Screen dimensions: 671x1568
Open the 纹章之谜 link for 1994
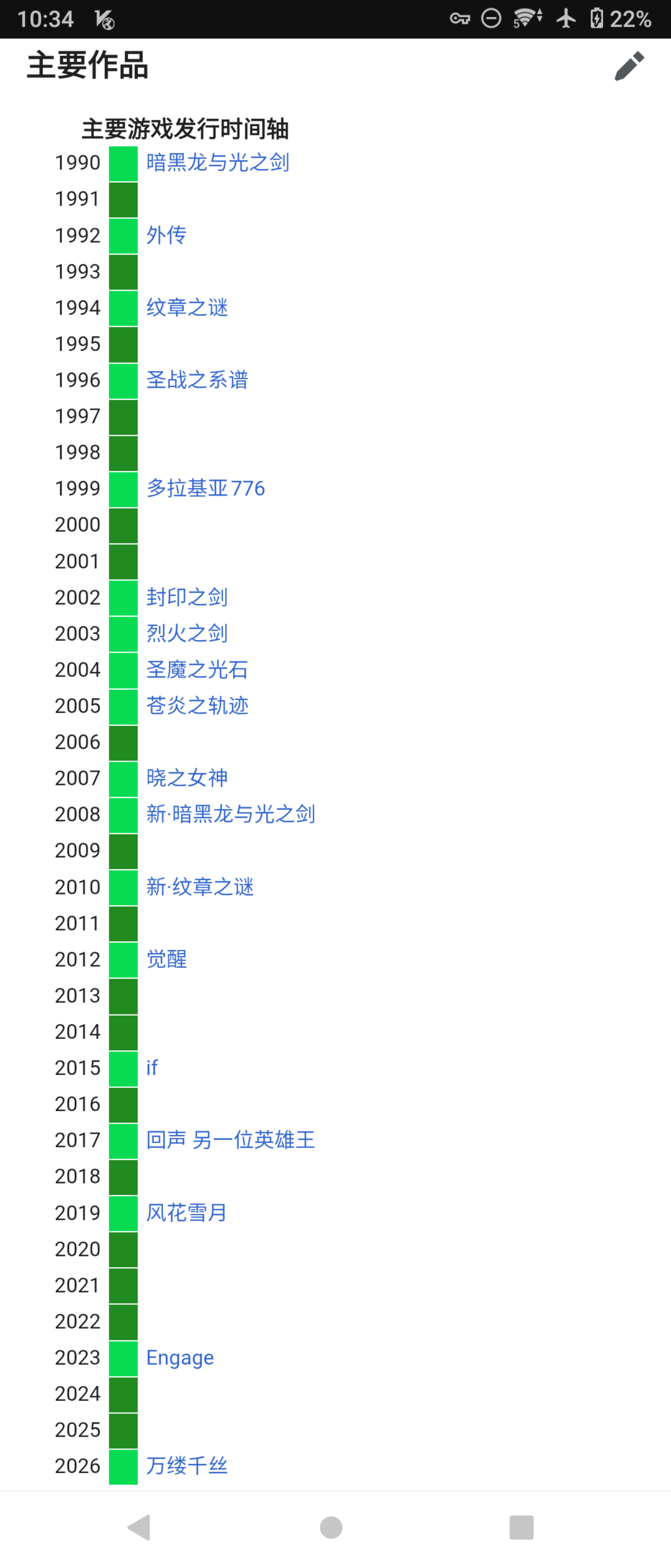coord(187,307)
